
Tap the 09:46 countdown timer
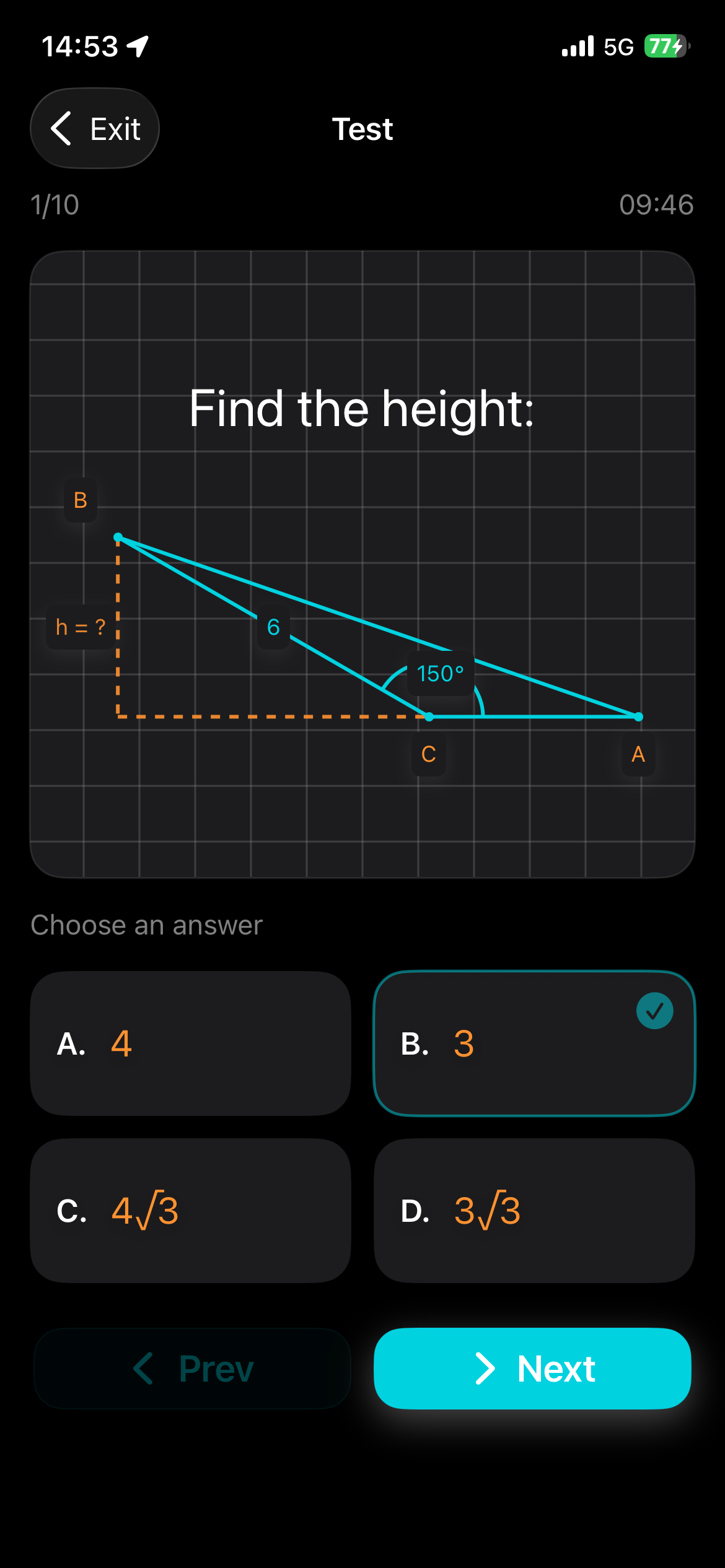click(x=658, y=205)
